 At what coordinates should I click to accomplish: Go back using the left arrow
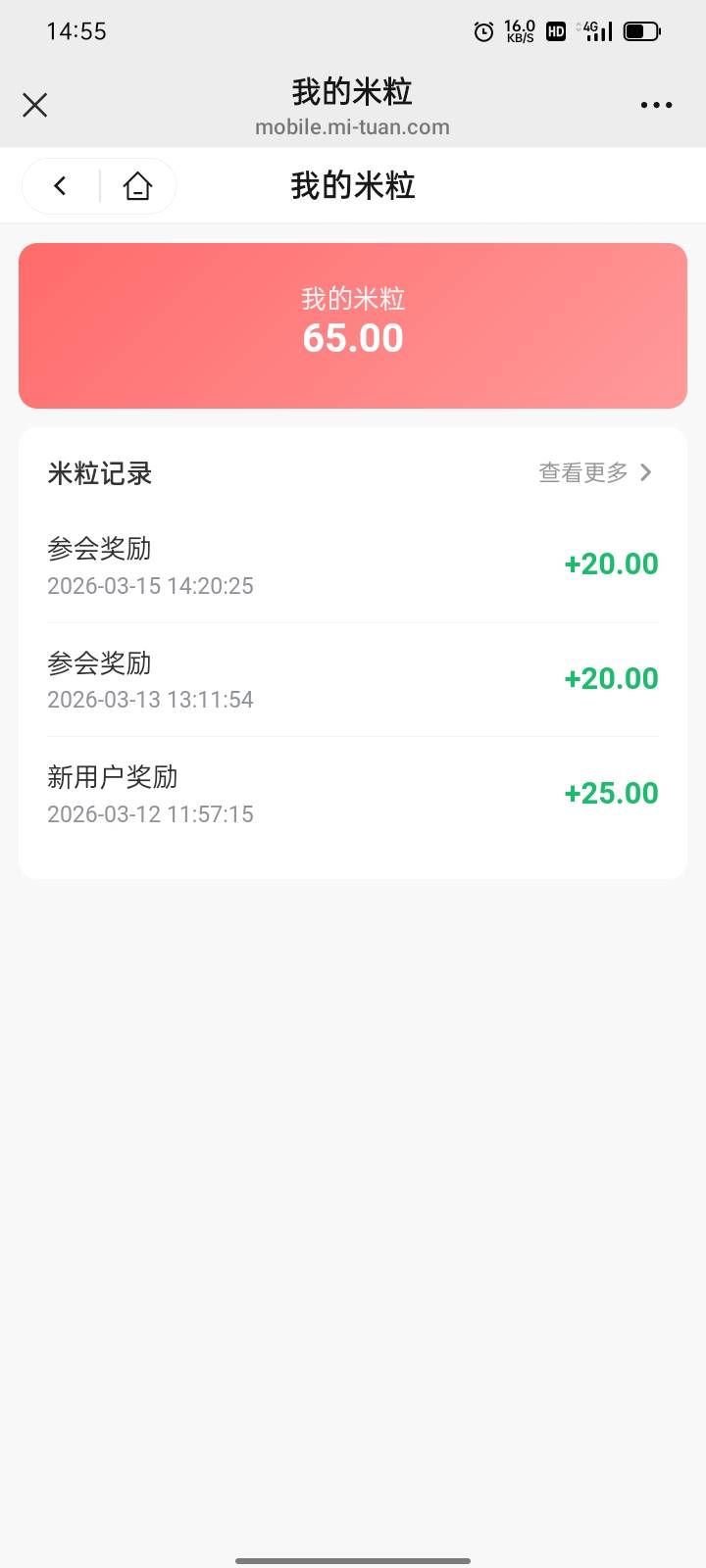pyautogui.click(x=61, y=185)
